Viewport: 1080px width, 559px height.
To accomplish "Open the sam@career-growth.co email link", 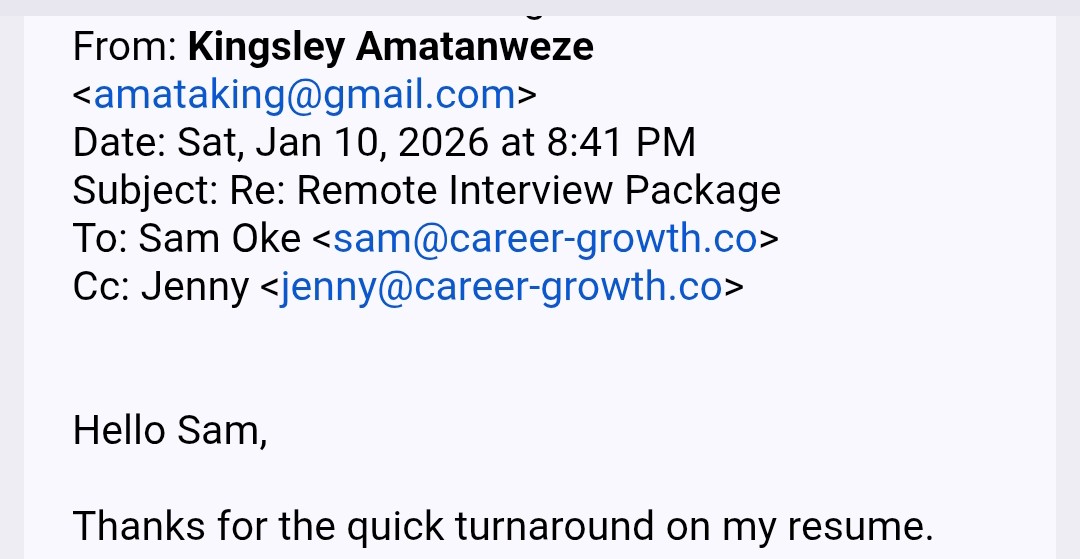I will point(545,239).
